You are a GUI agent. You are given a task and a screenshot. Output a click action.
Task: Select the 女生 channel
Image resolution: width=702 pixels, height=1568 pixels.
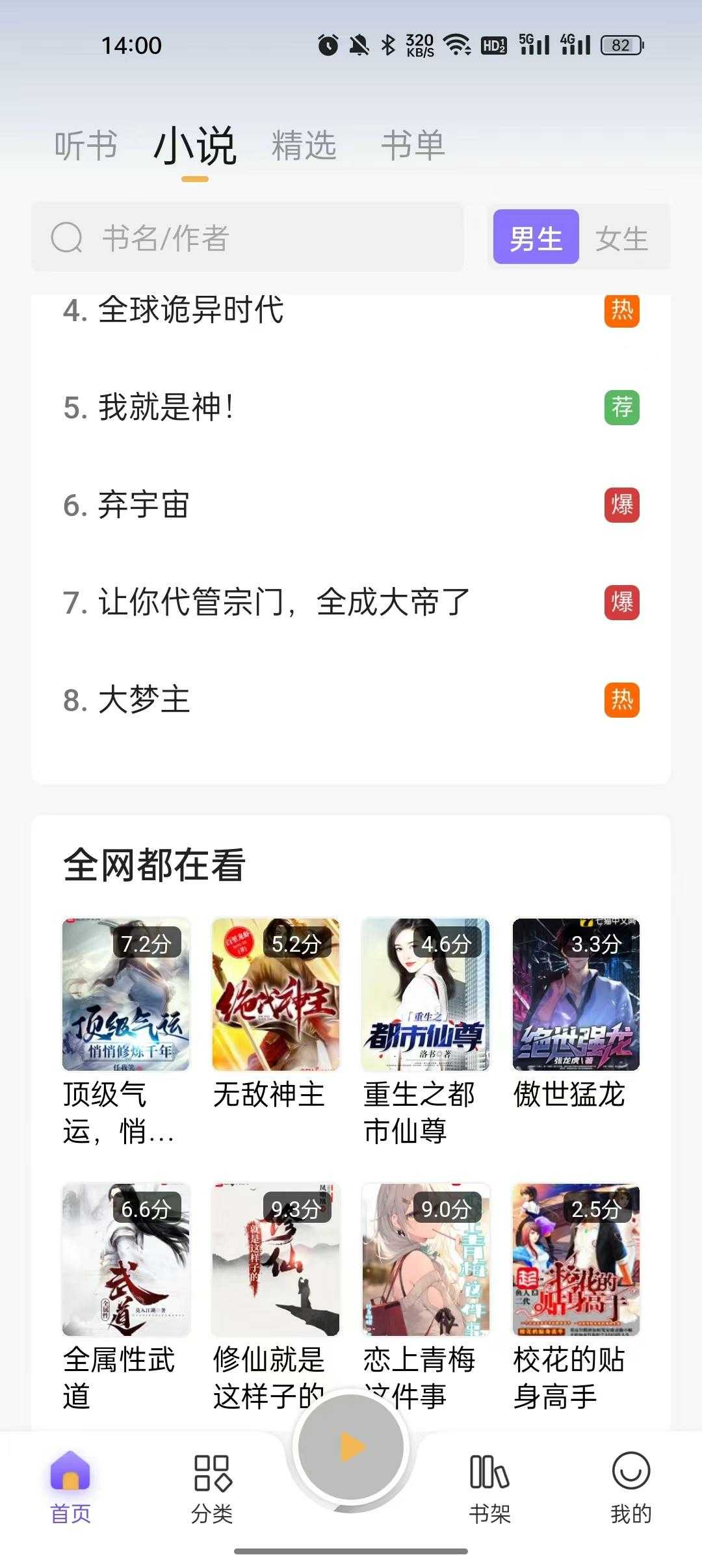(x=622, y=238)
